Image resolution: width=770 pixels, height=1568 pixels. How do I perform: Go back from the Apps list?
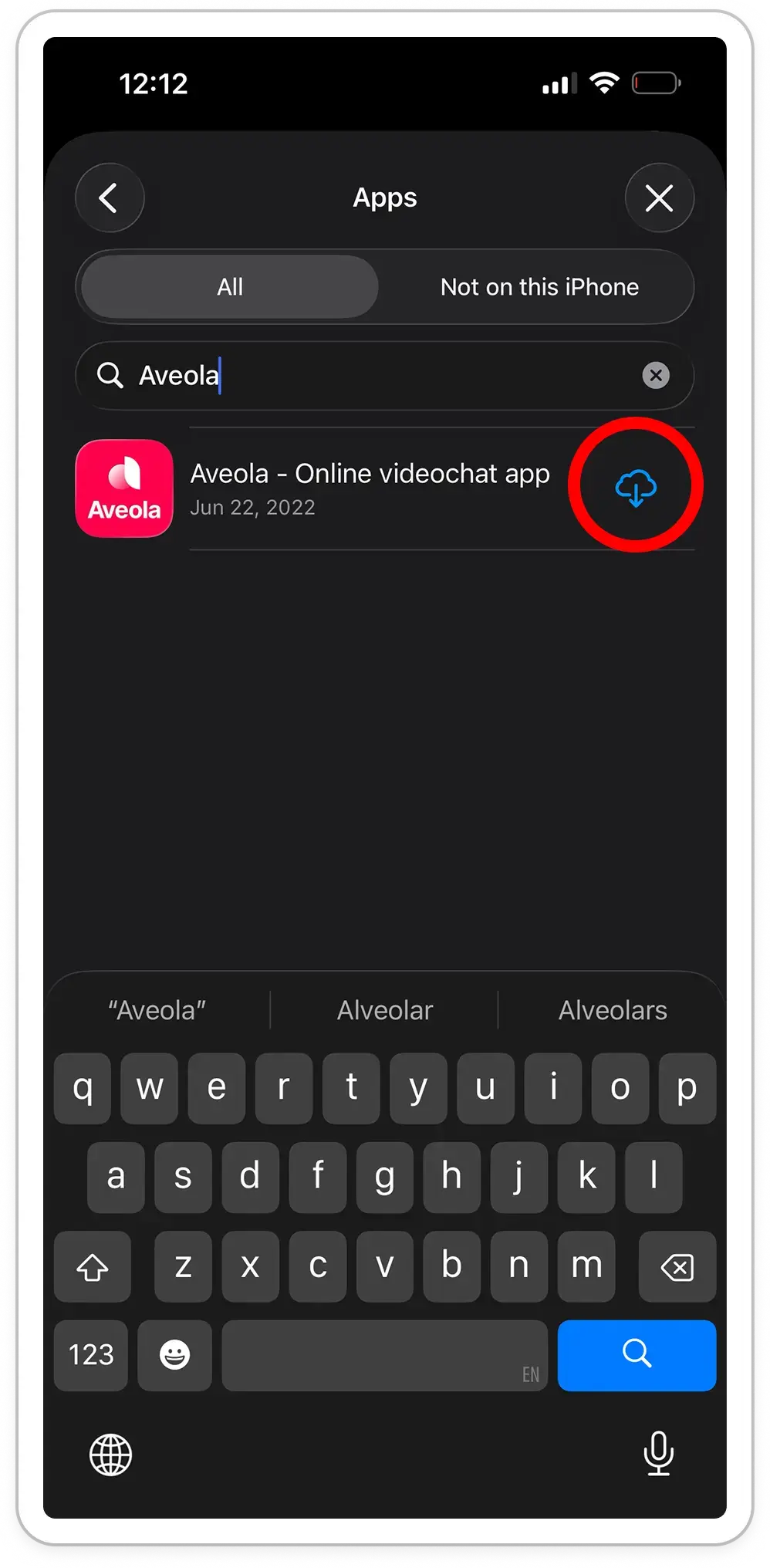(110, 198)
